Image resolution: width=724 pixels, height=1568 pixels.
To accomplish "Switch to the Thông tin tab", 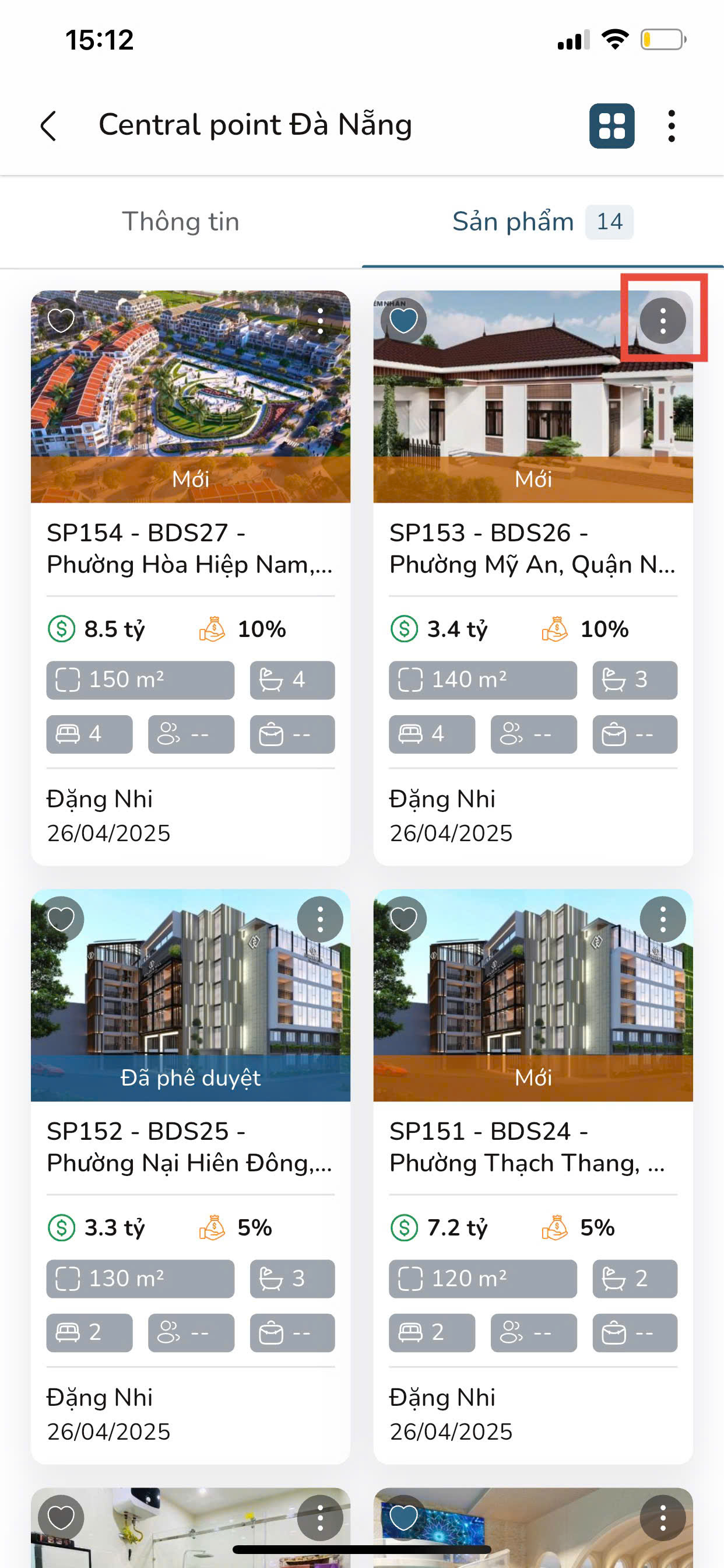I will click(x=181, y=222).
